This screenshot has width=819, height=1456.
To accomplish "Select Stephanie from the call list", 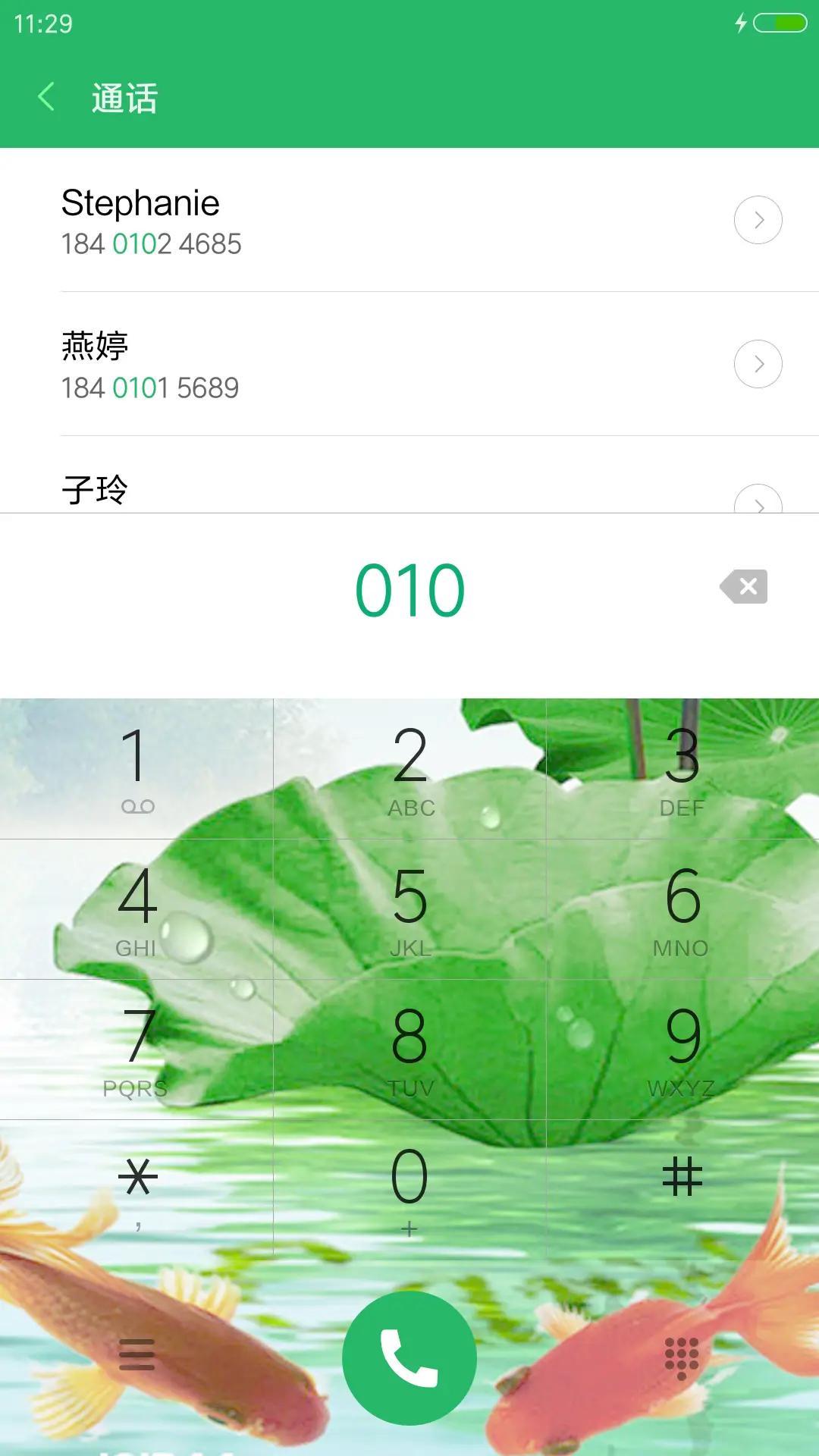I will 303,220.
